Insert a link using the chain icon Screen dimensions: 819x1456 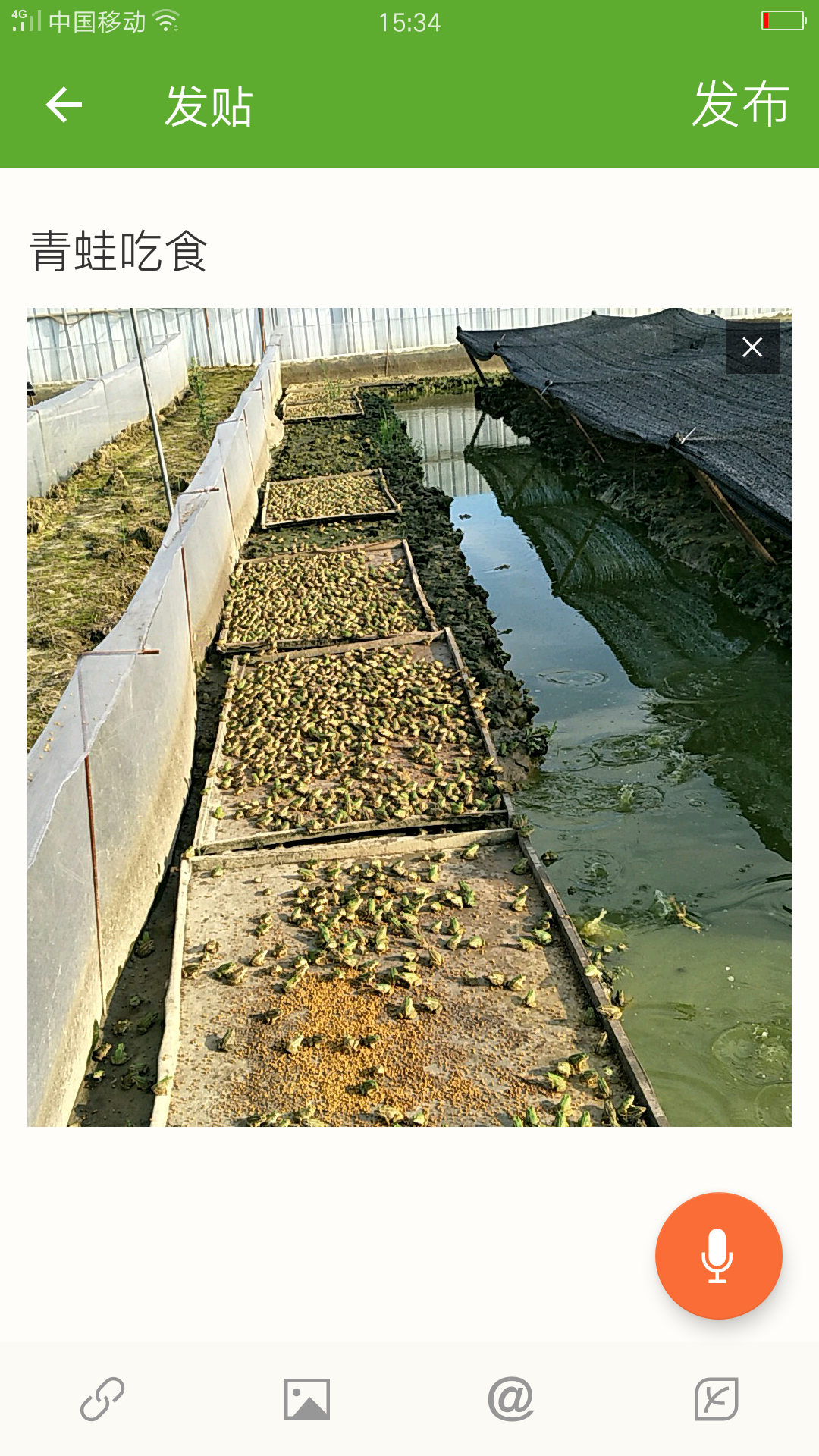point(102,1399)
